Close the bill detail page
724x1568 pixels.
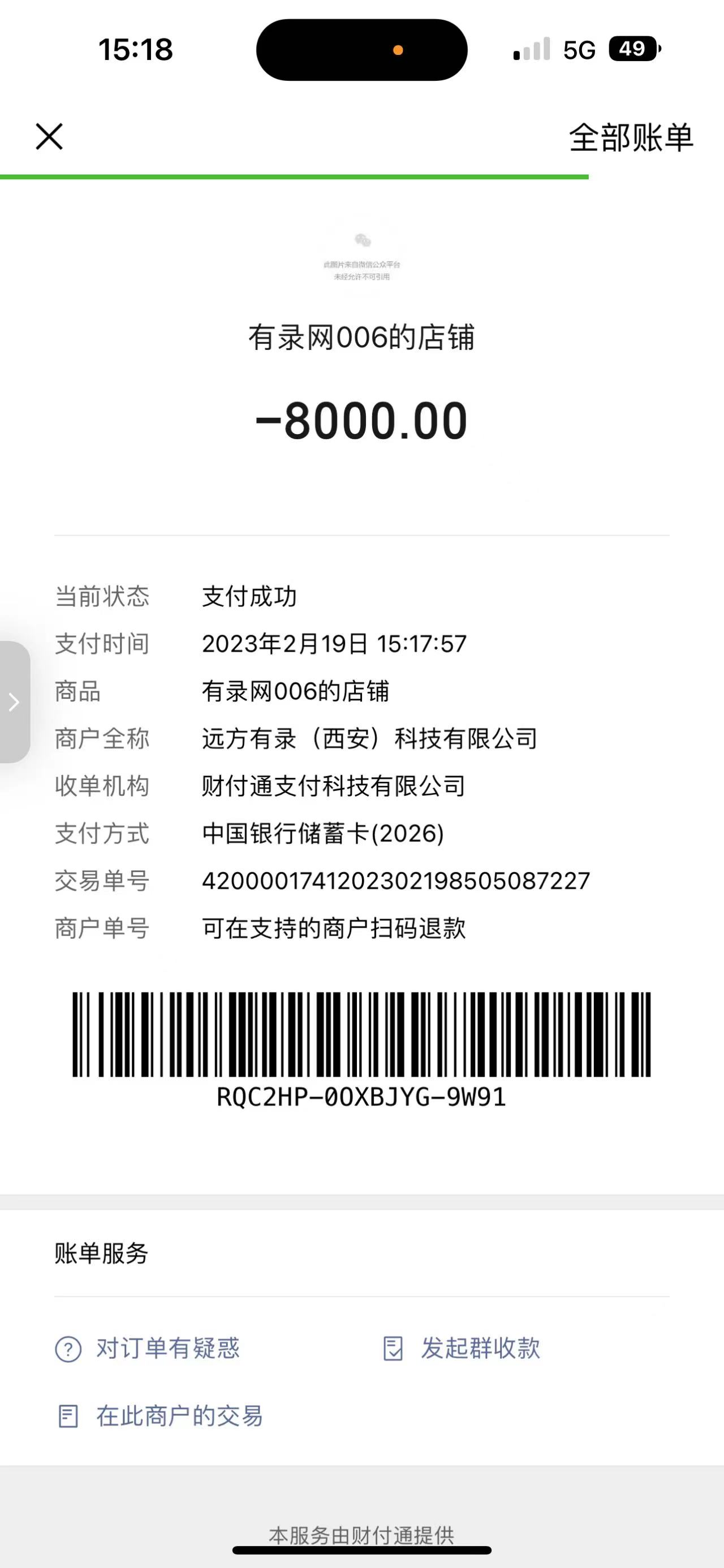(49, 136)
